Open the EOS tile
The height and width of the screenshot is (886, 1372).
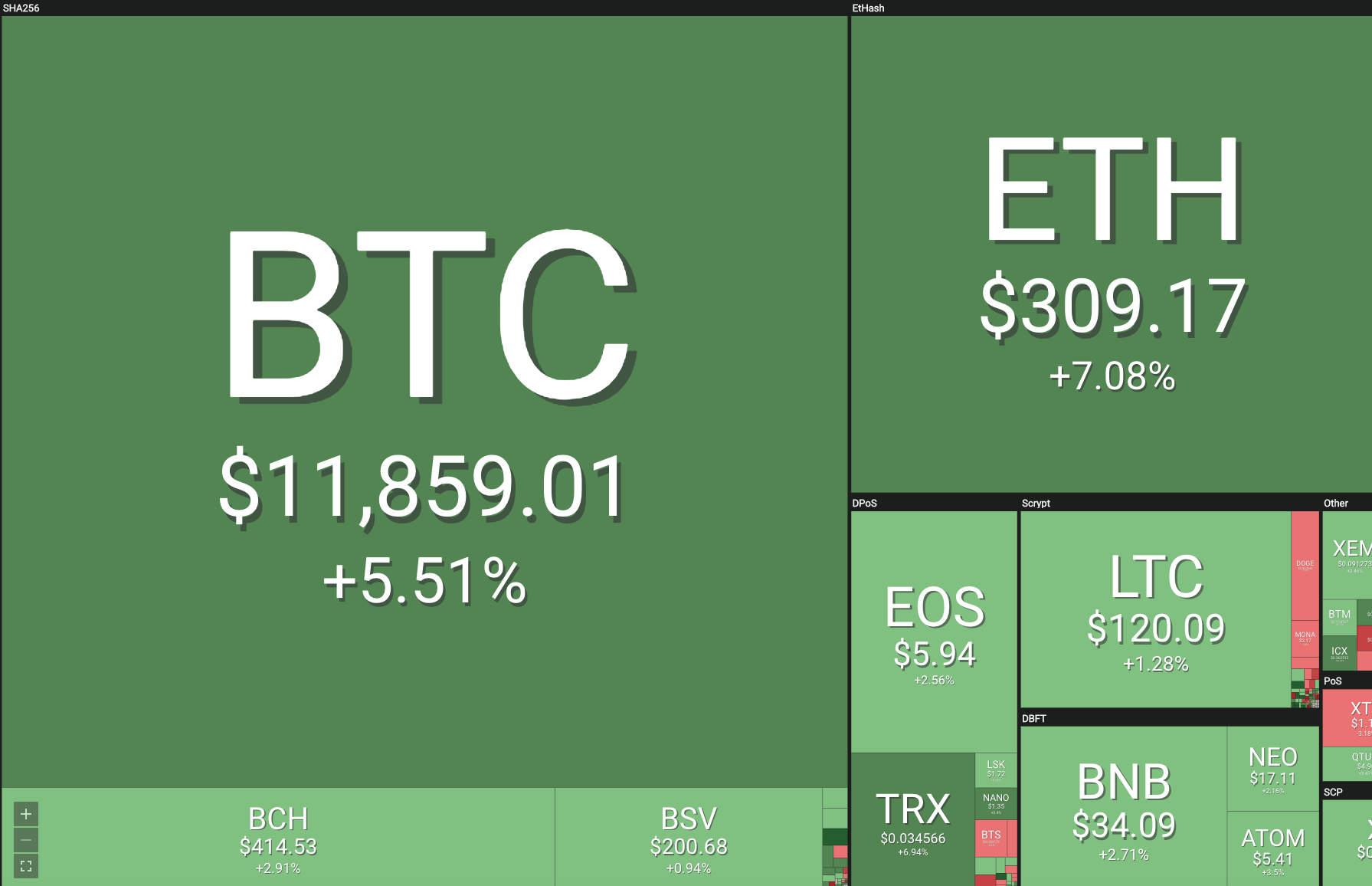point(934,632)
